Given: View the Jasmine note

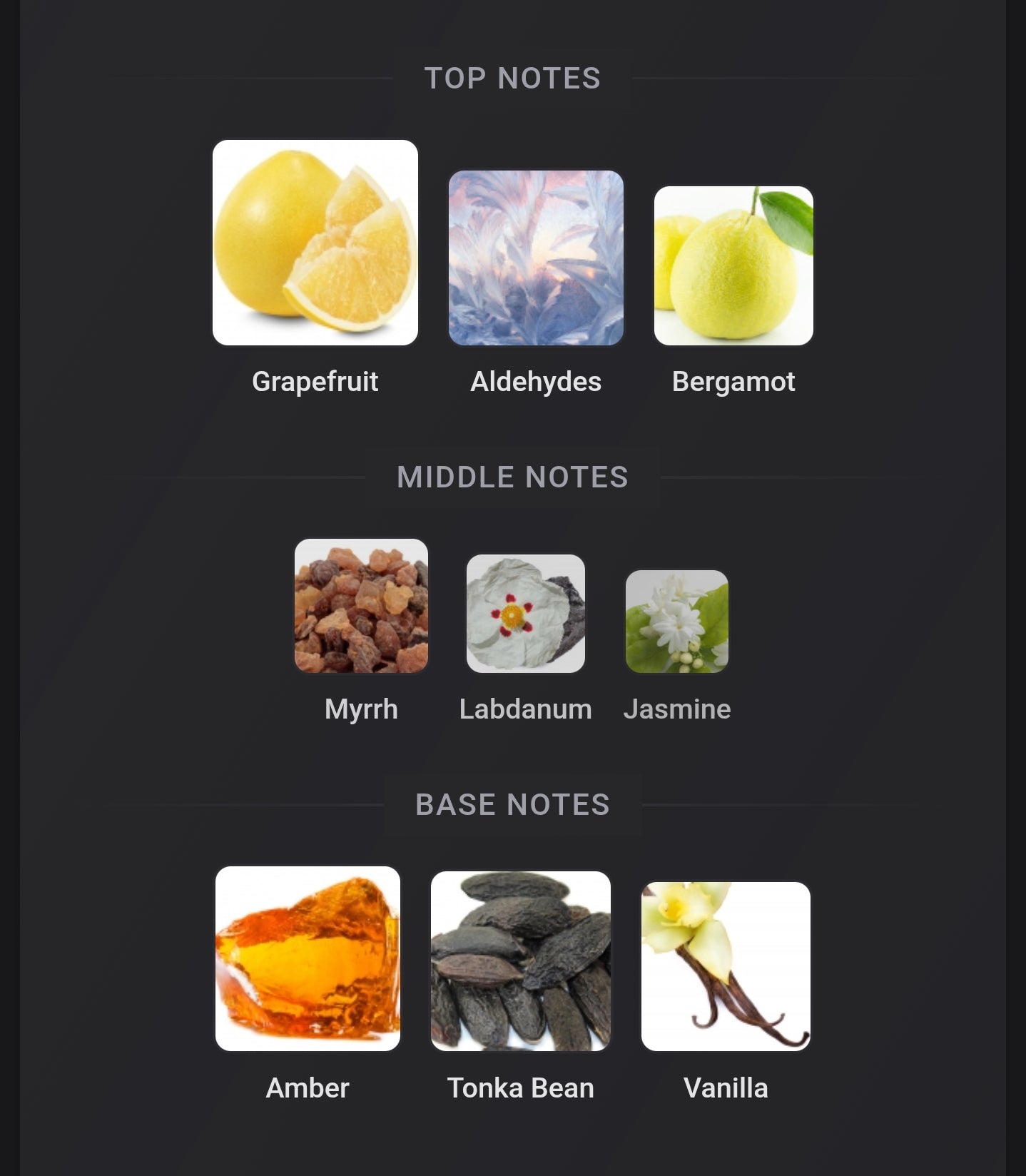Looking at the screenshot, I should 676,622.
